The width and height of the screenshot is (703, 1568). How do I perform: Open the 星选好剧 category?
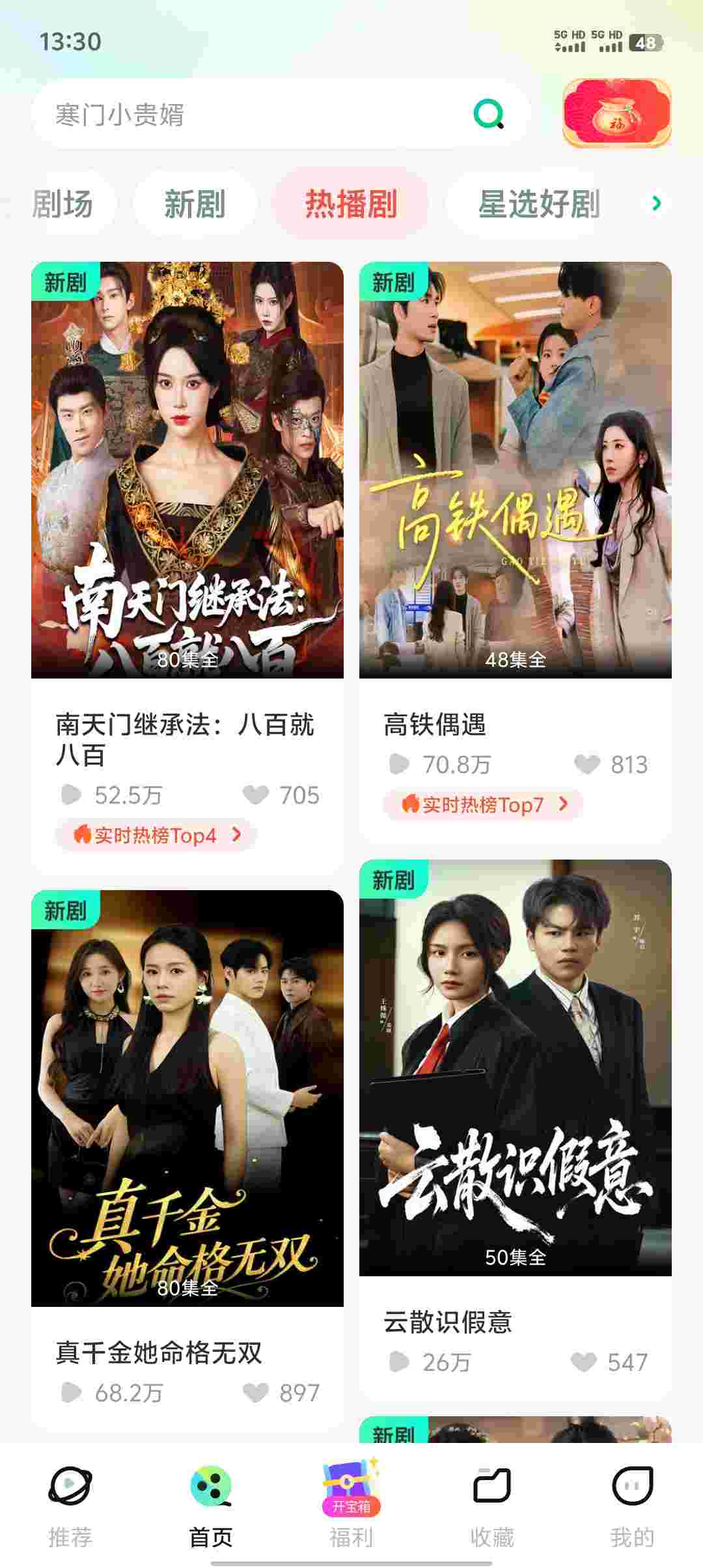click(539, 204)
